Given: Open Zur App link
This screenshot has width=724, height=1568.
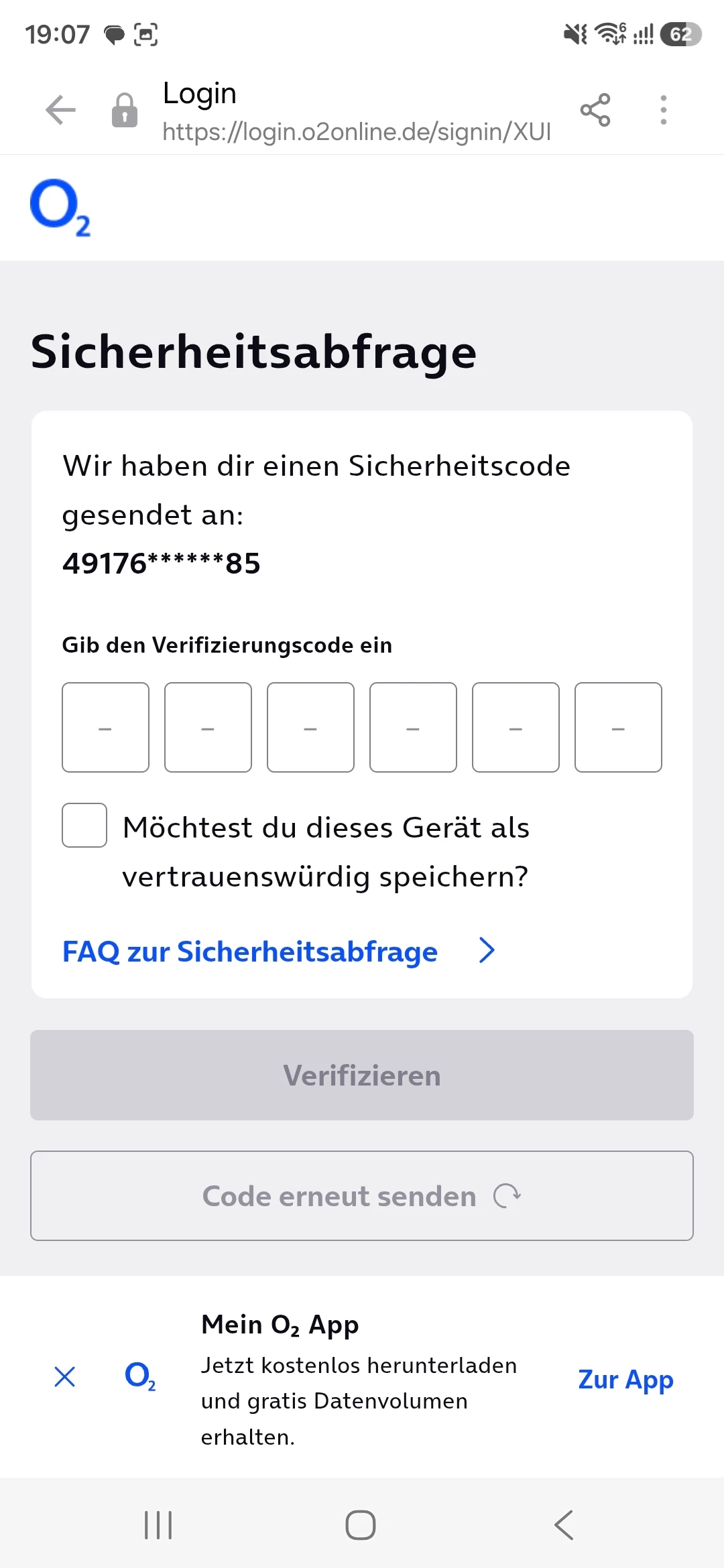Looking at the screenshot, I should [x=625, y=1379].
